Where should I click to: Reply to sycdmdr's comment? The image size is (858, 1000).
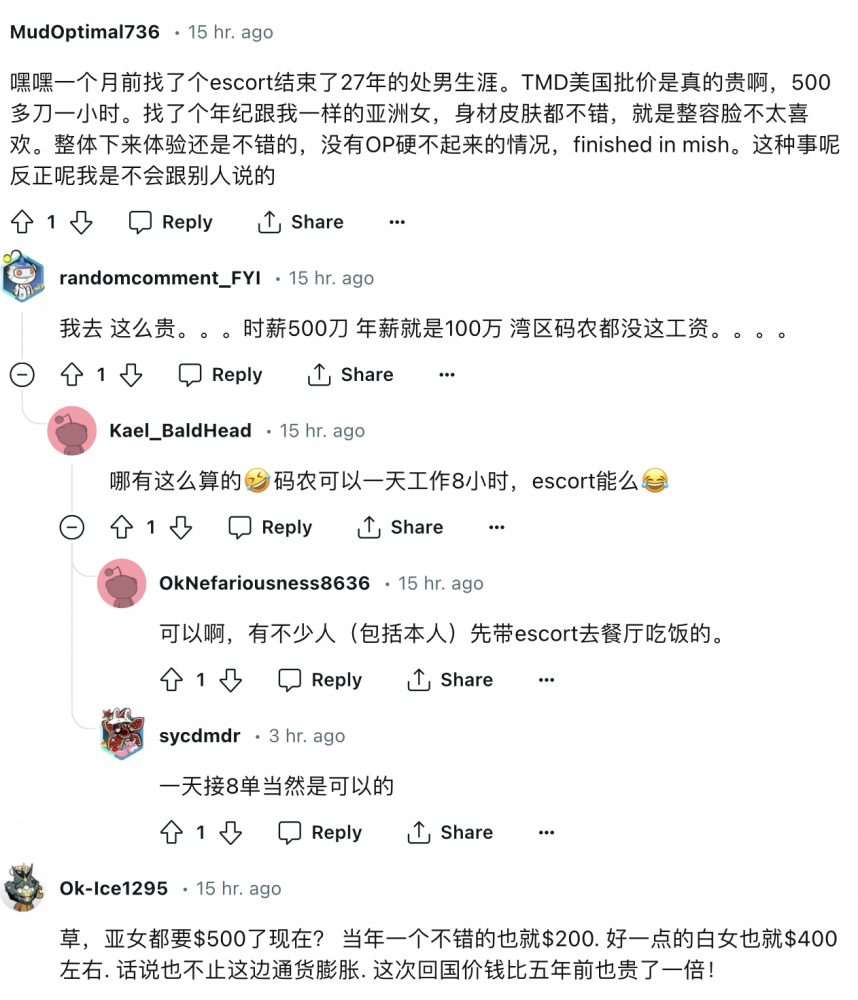pyautogui.click(x=320, y=832)
